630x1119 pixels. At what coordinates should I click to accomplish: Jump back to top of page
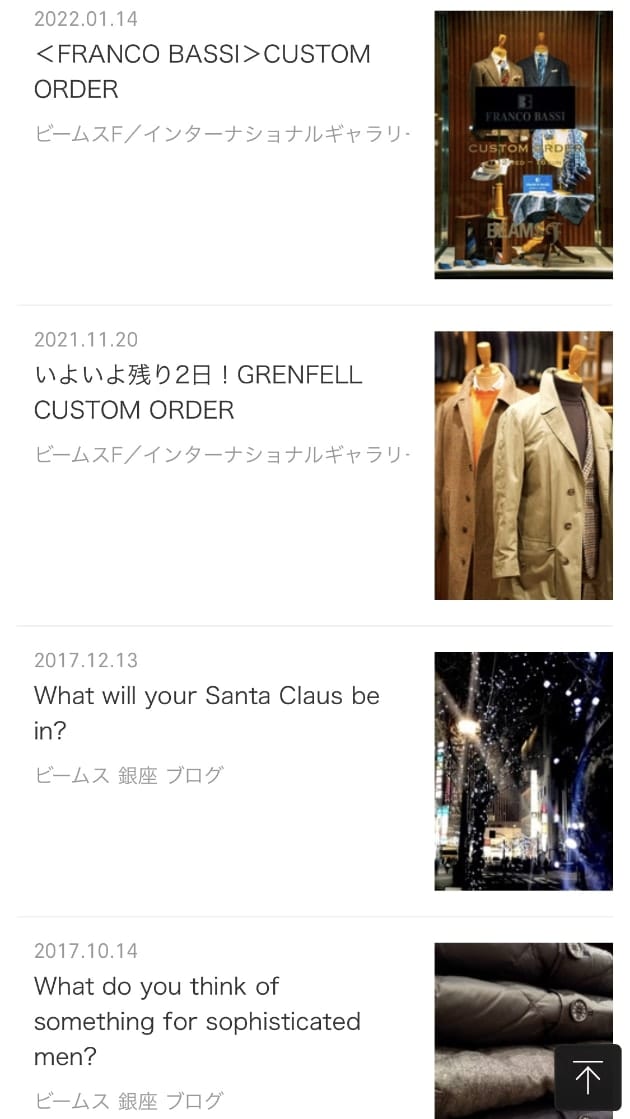(587, 1078)
